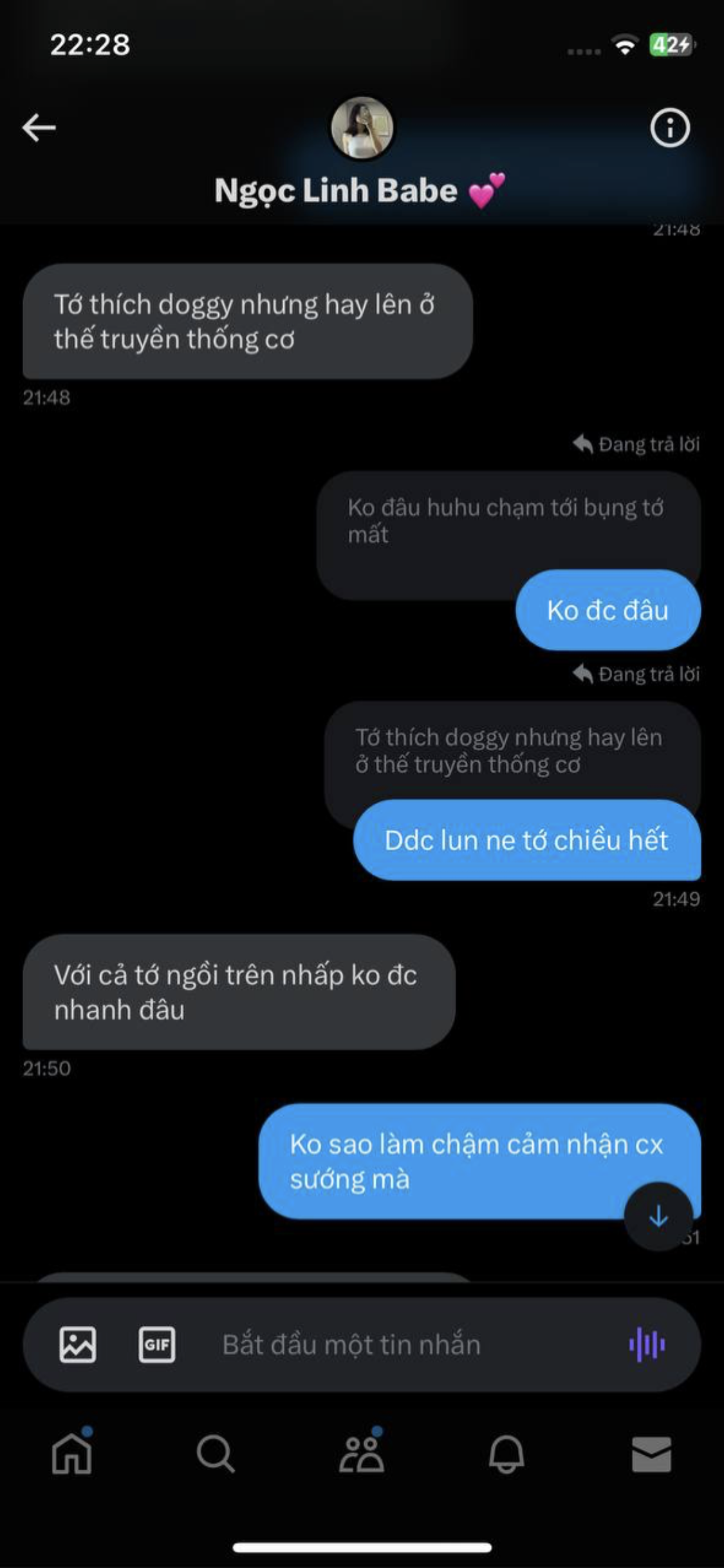Open the conversation info button
The image size is (724, 1568).
[x=669, y=128]
